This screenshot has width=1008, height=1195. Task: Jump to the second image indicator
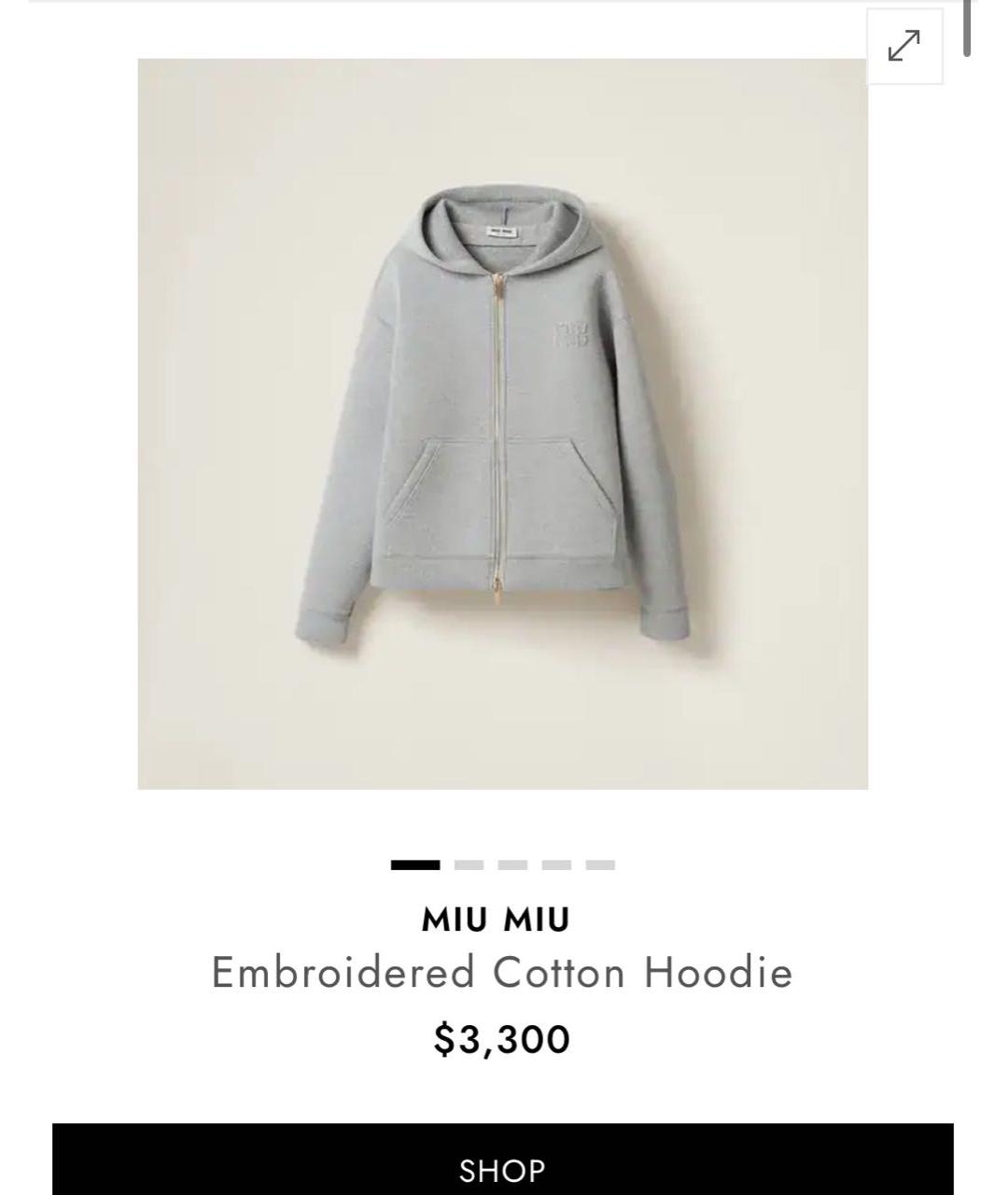pos(469,865)
